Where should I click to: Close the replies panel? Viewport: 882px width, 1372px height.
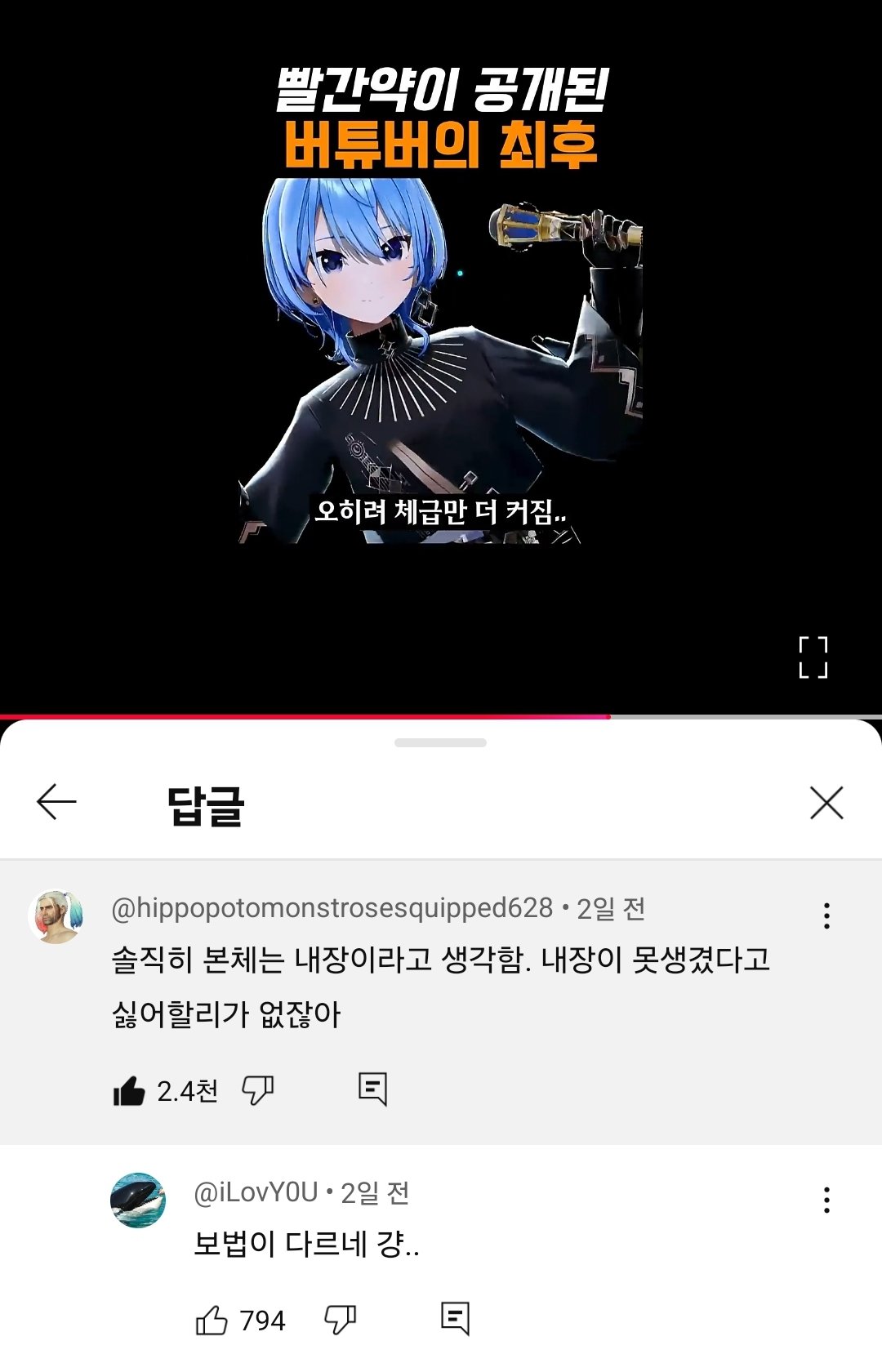826,803
